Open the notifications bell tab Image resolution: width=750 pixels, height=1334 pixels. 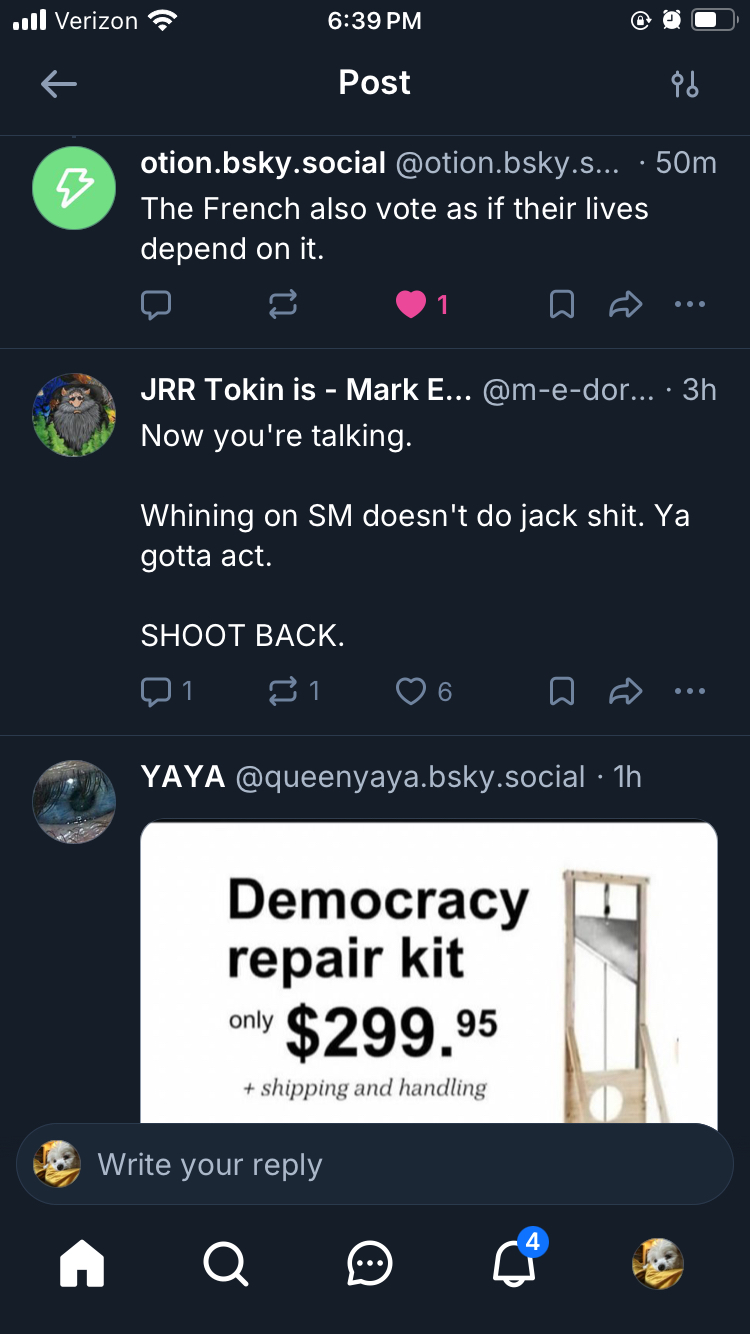(x=514, y=1264)
